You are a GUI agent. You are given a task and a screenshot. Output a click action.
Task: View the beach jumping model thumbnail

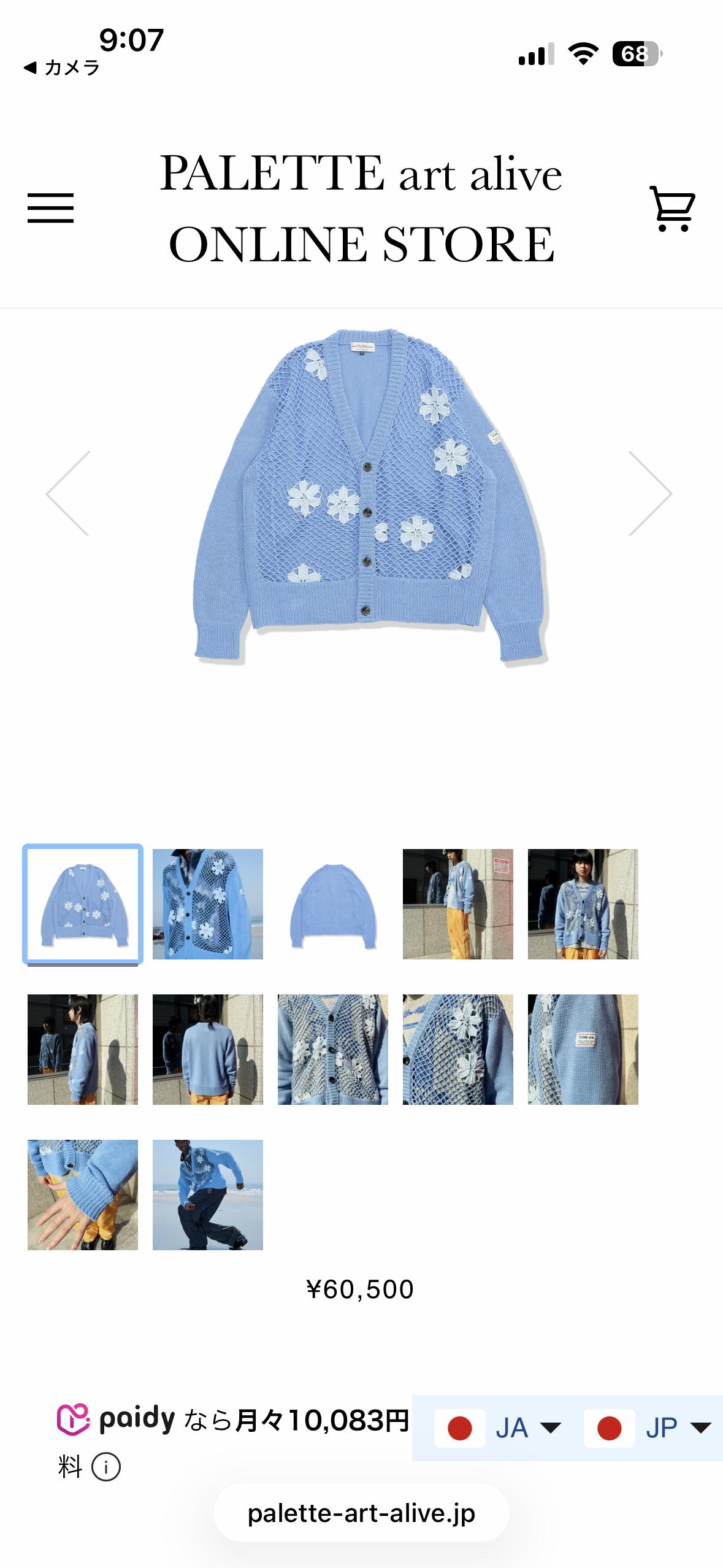pyautogui.click(x=207, y=1194)
